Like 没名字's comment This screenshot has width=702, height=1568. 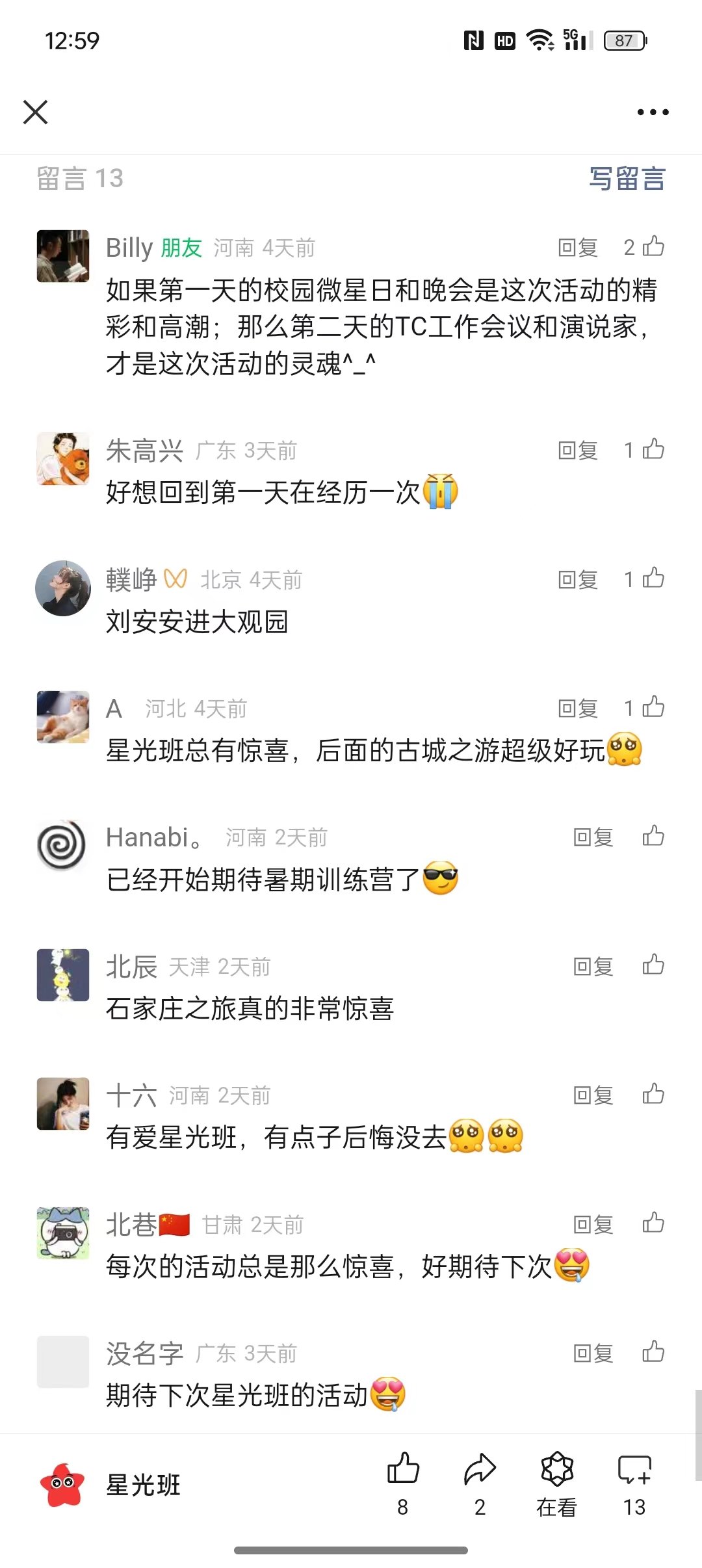[x=653, y=1353]
